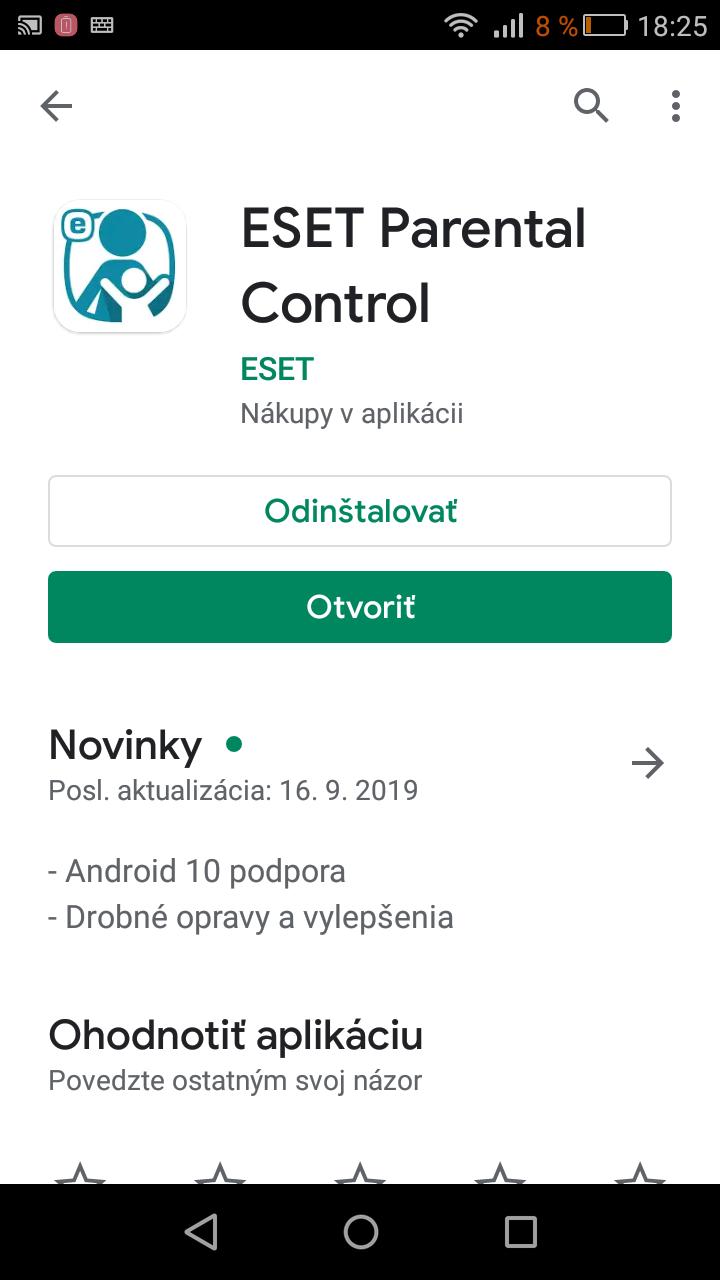Open the three-dot overflow menu
The height and width of the screenshot is (1280, 720).
click(x=676, y=105)
